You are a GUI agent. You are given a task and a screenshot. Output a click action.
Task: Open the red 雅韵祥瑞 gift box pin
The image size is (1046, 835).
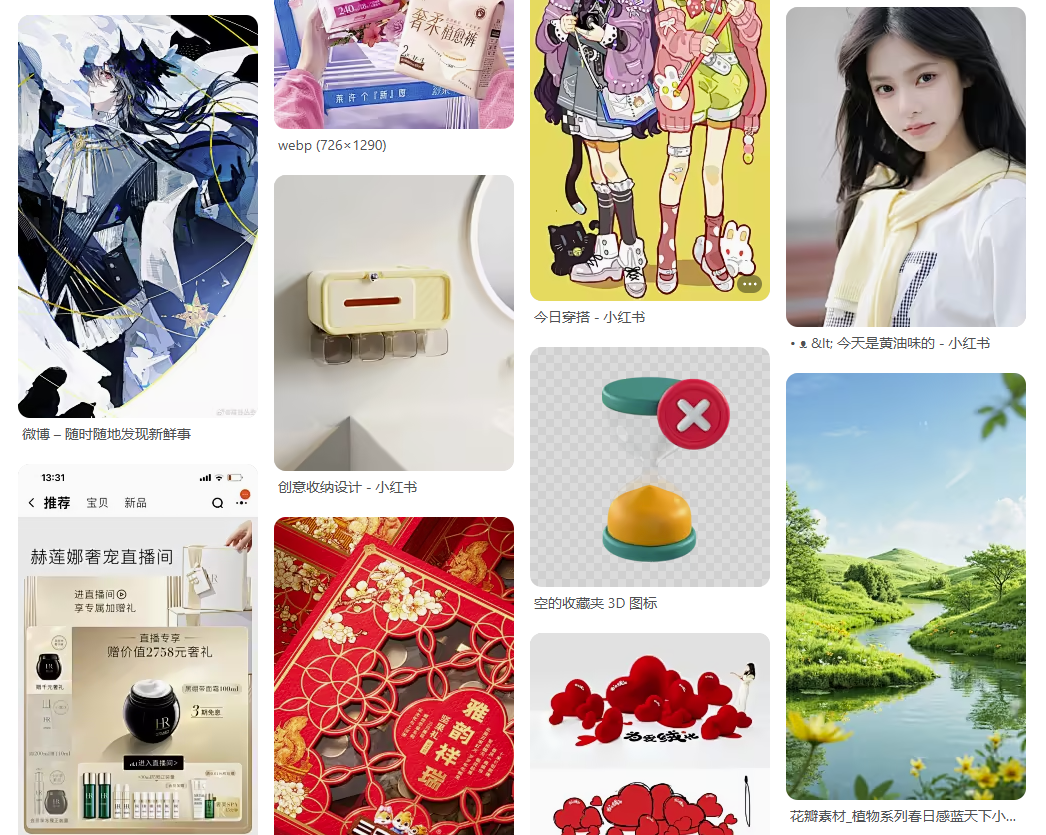click(x=394, y=676)
